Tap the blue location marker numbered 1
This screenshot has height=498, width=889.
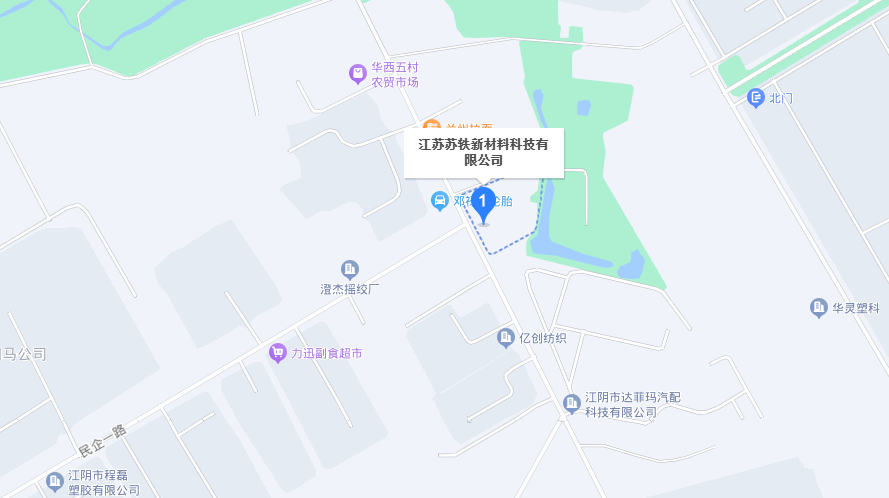click(483, 203)
